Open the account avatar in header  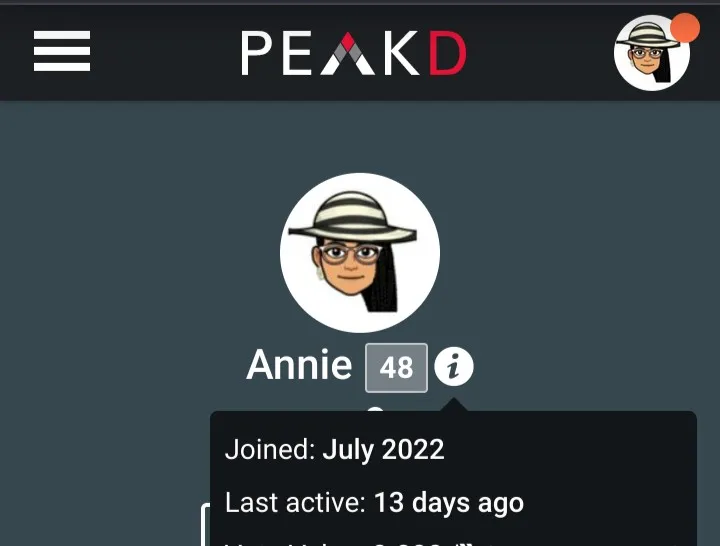[x=652, y=53]
